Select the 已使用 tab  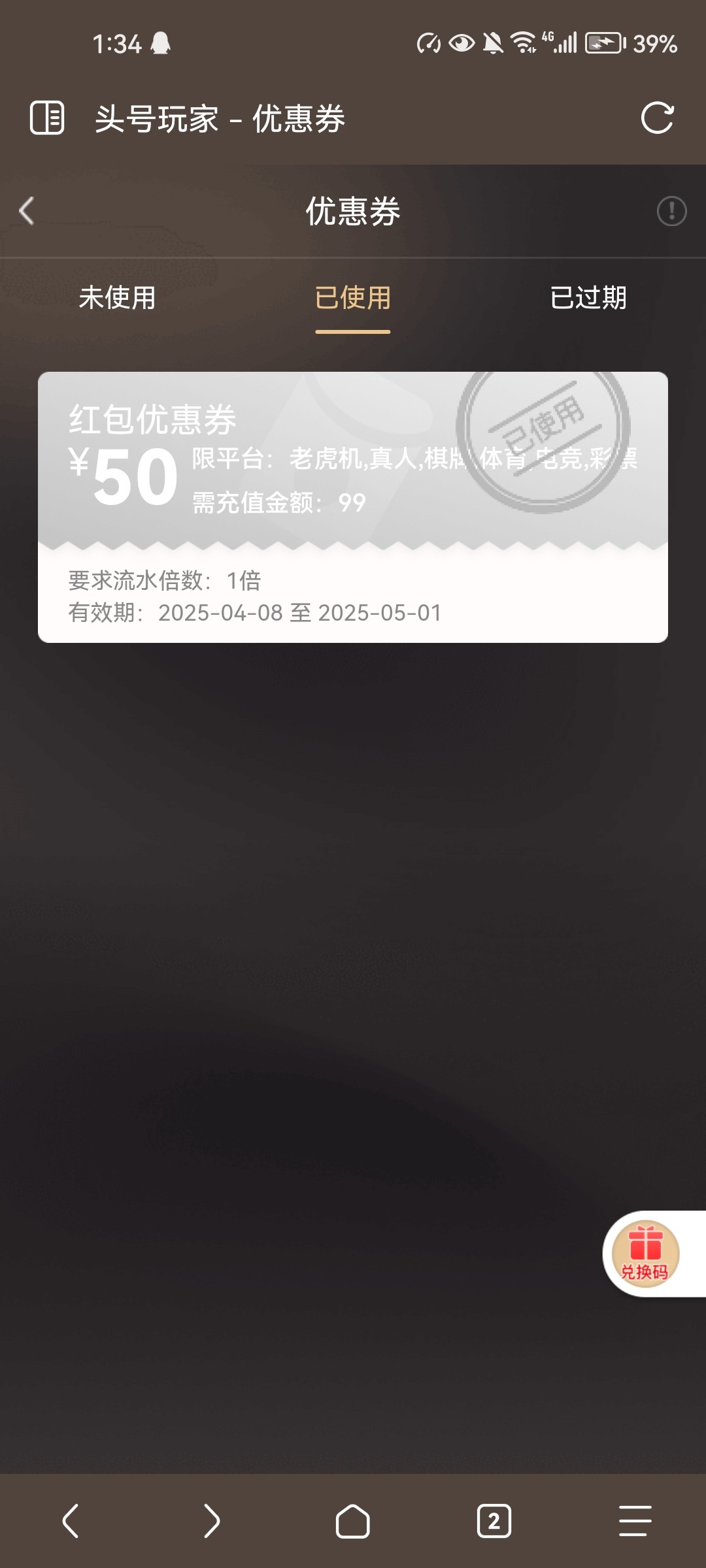[x=353, y=298]
